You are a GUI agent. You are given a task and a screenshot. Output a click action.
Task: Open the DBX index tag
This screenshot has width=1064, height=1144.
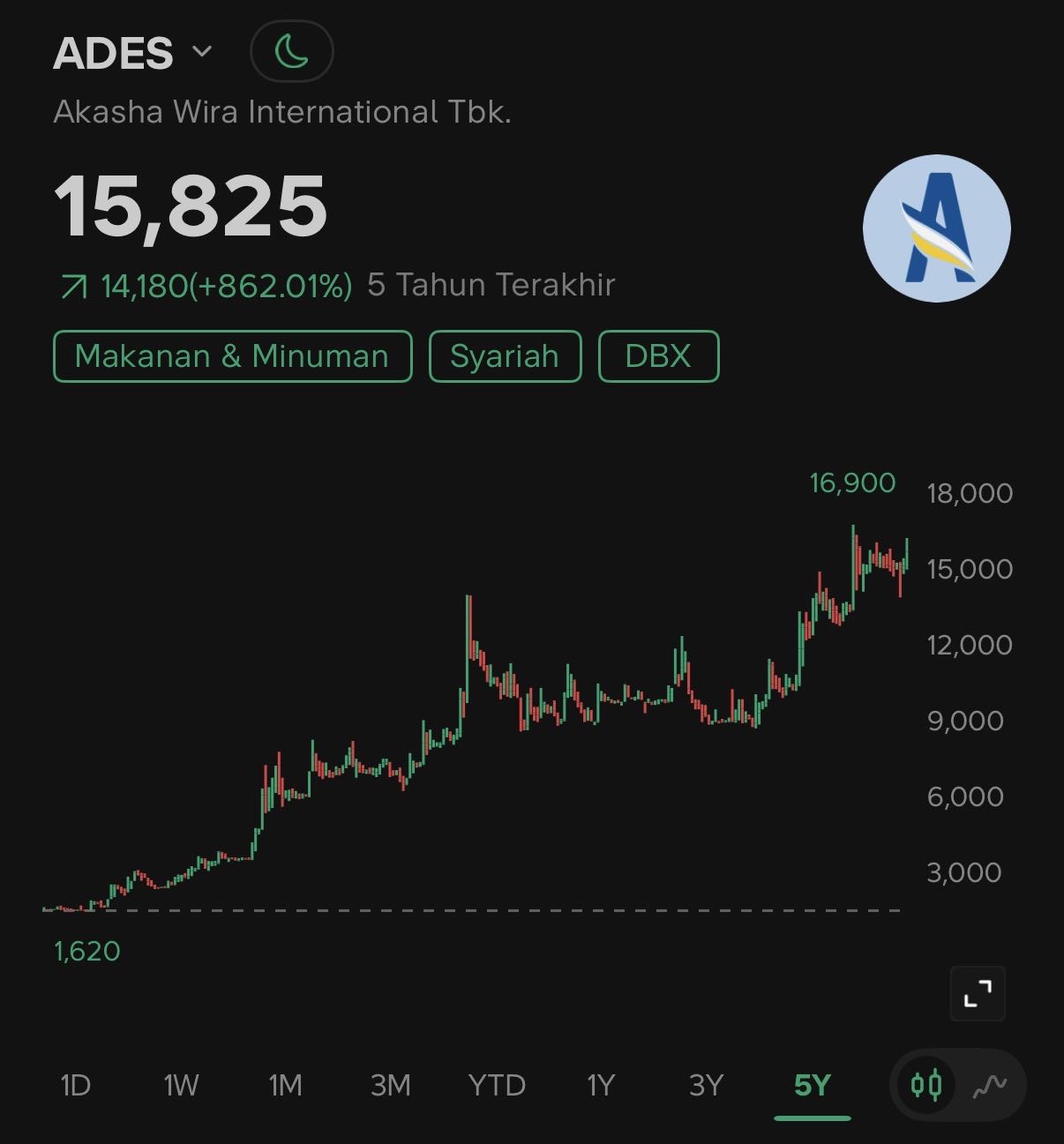coord(657,356)
